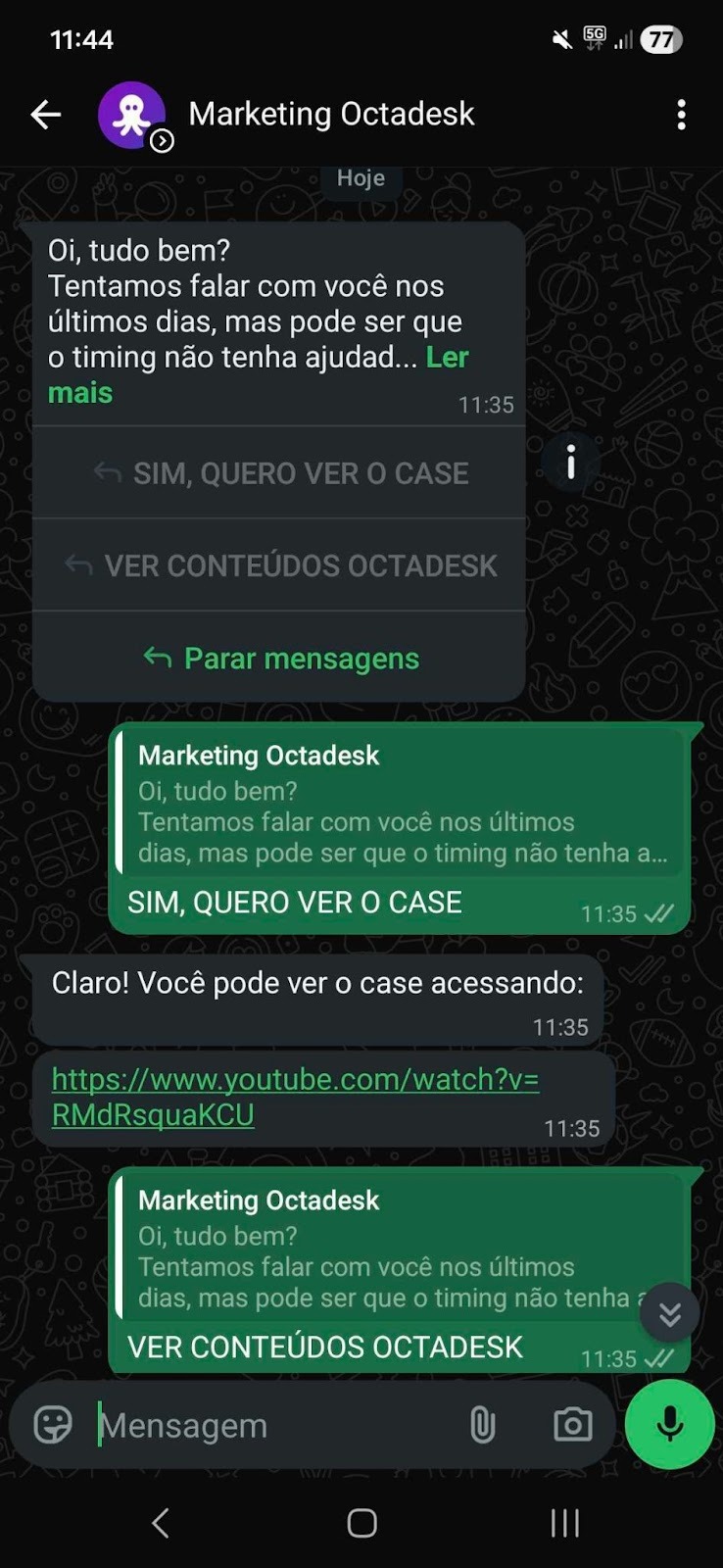Image resolution: width=723 pixels, height=1568 pixels.
Task: Open the camera from the chat
Action: [x=572, y=1425]
